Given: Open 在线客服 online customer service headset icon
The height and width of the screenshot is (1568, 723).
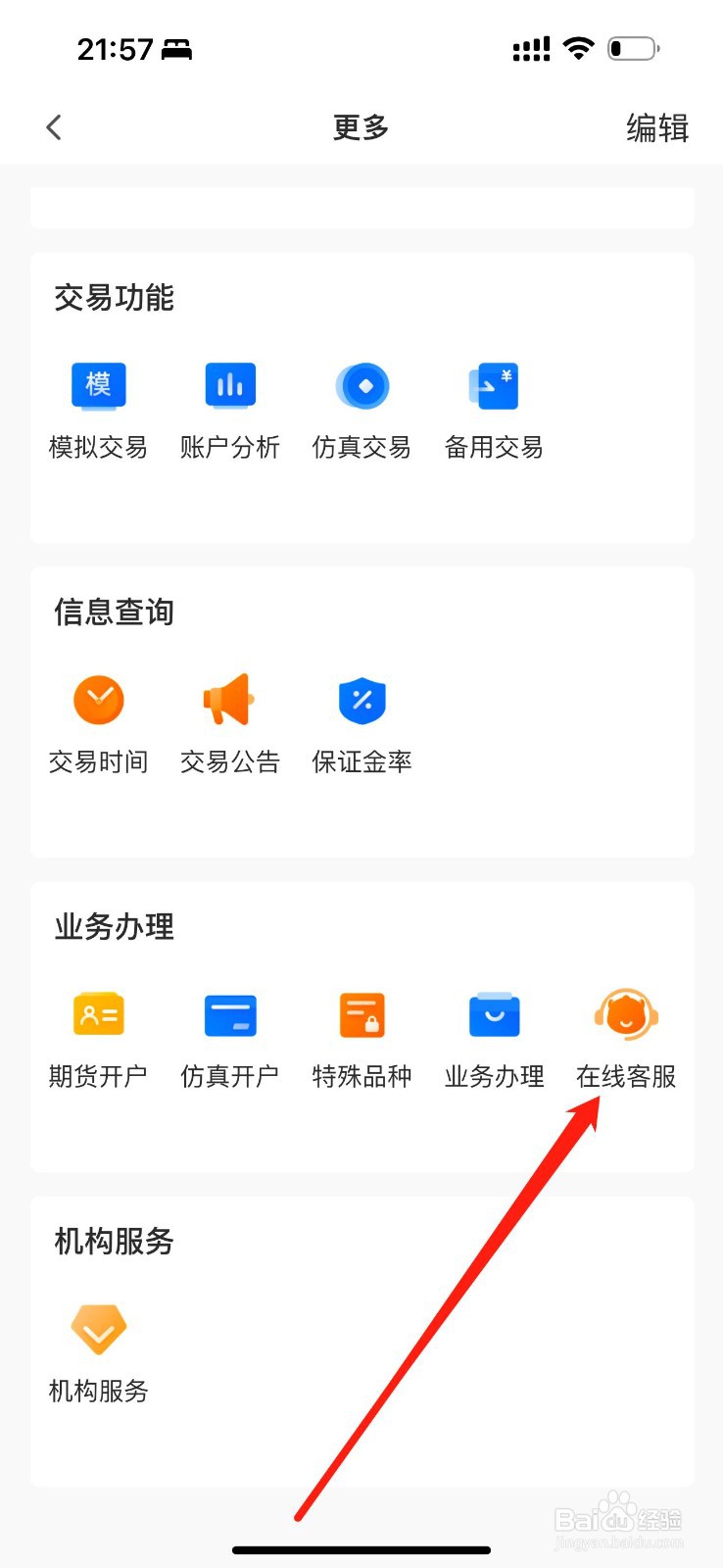Looking at the screenshot, I should 626,1014.
